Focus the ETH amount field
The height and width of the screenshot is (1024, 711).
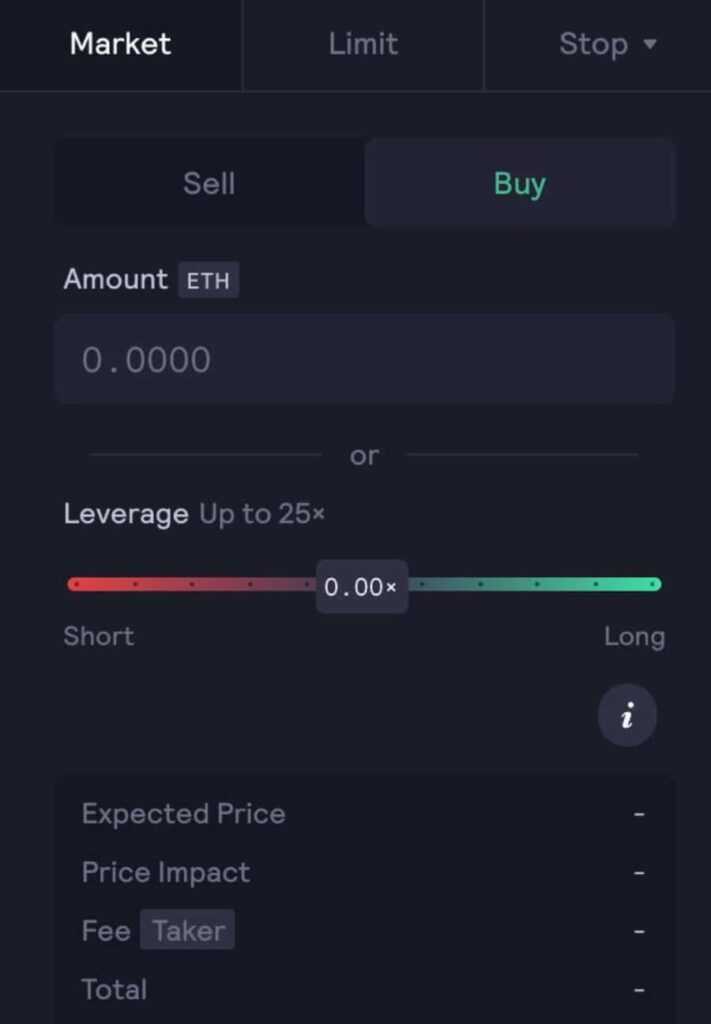click(364, 360)
